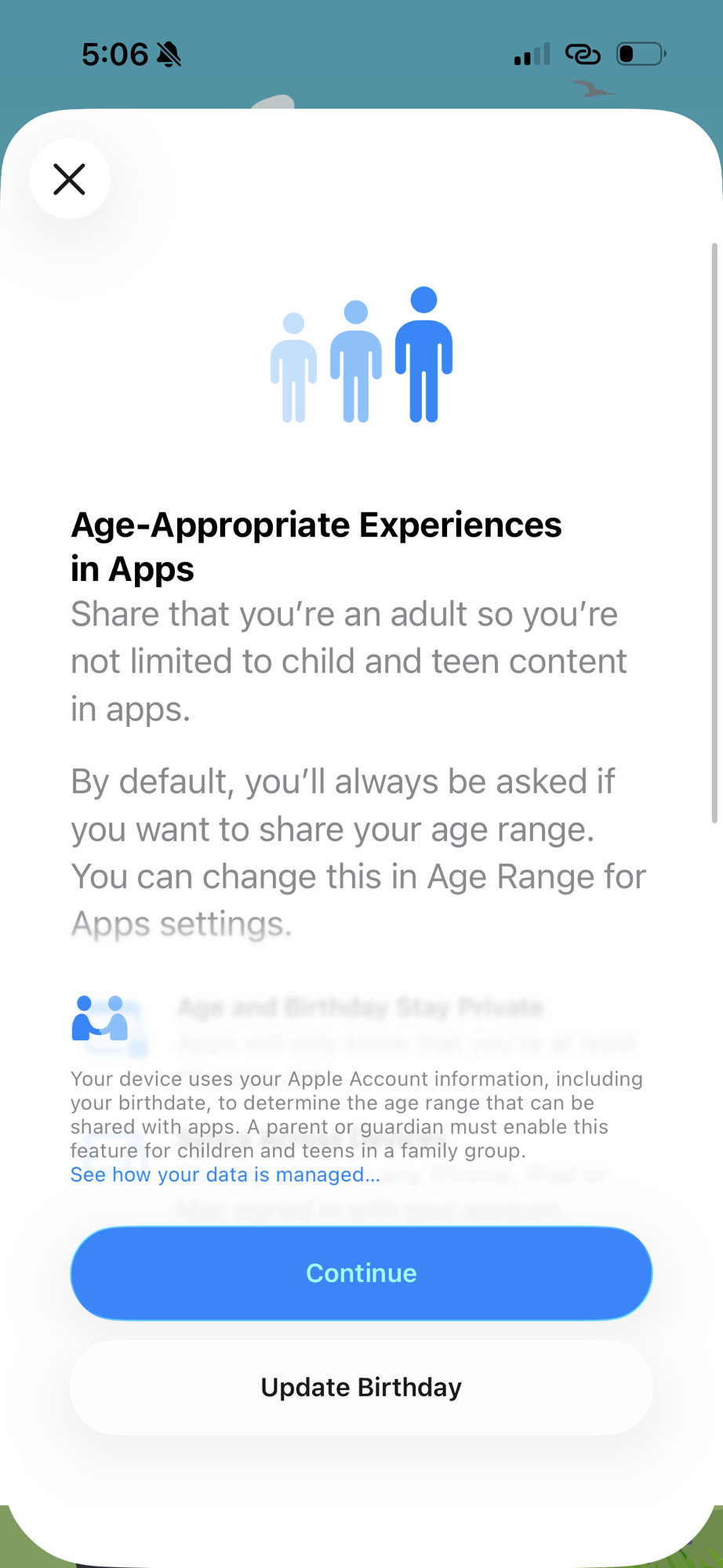Close the age range sheet
Image resolution: width=723 pixels, height=1568 pixels.
tap(70, 180)
